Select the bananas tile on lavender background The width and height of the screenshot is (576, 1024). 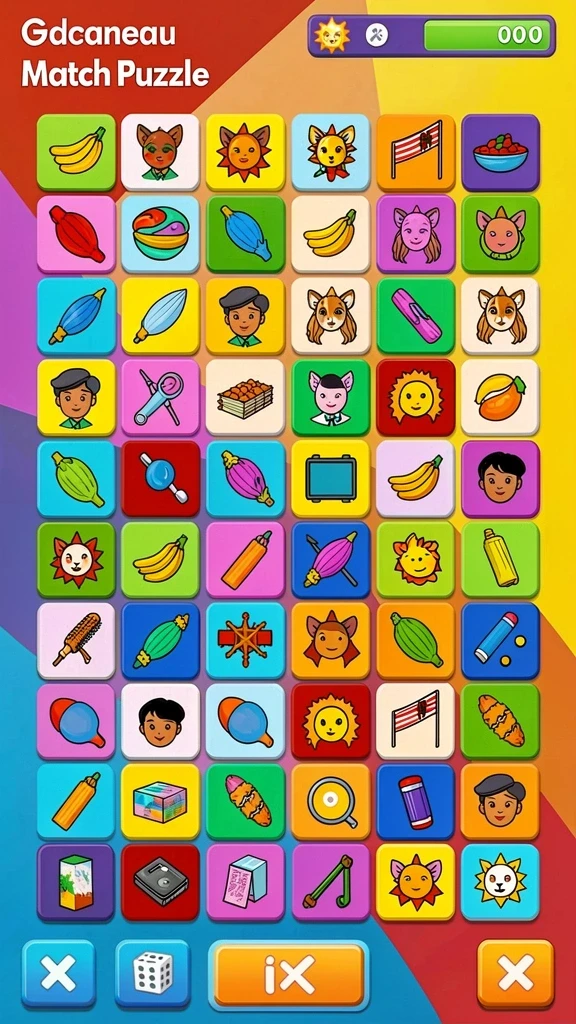click(415, 479)
